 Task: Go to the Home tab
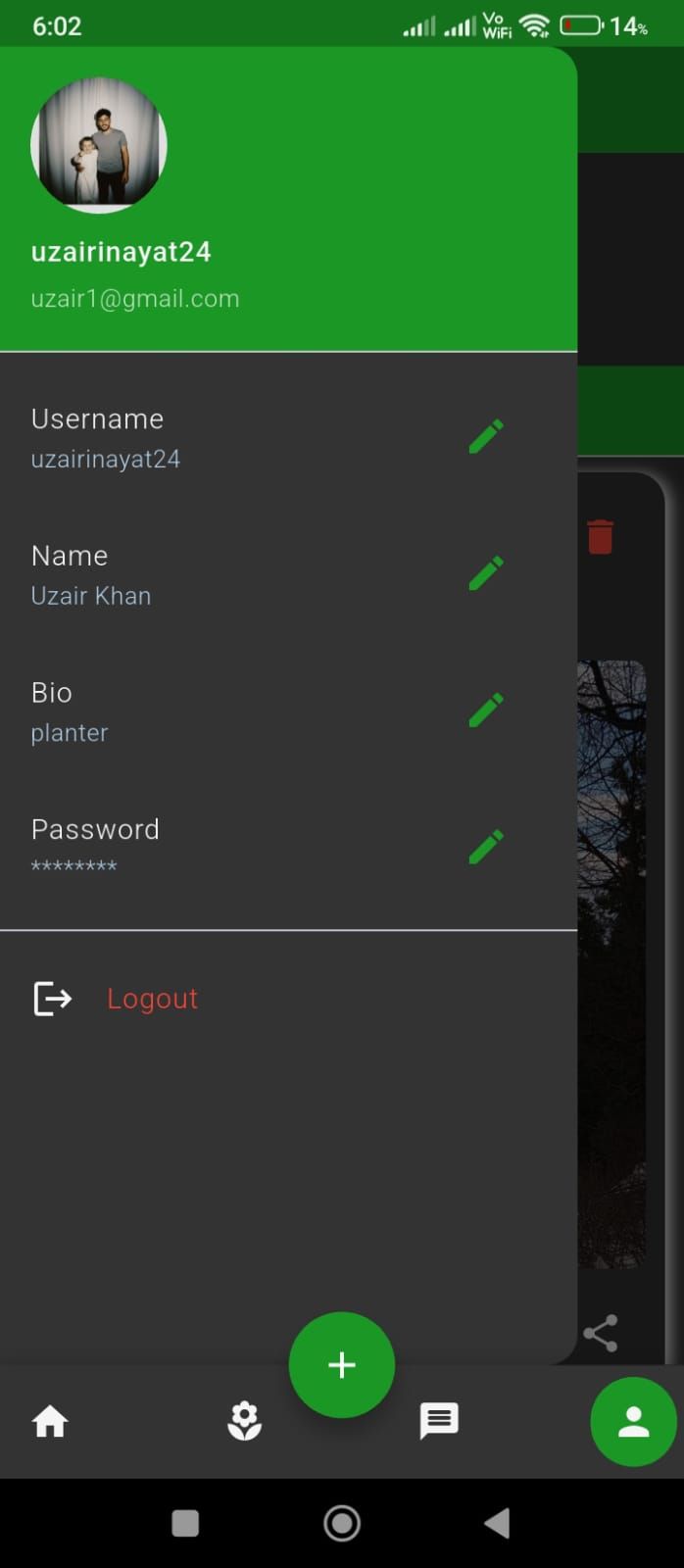pos(50,1421)
